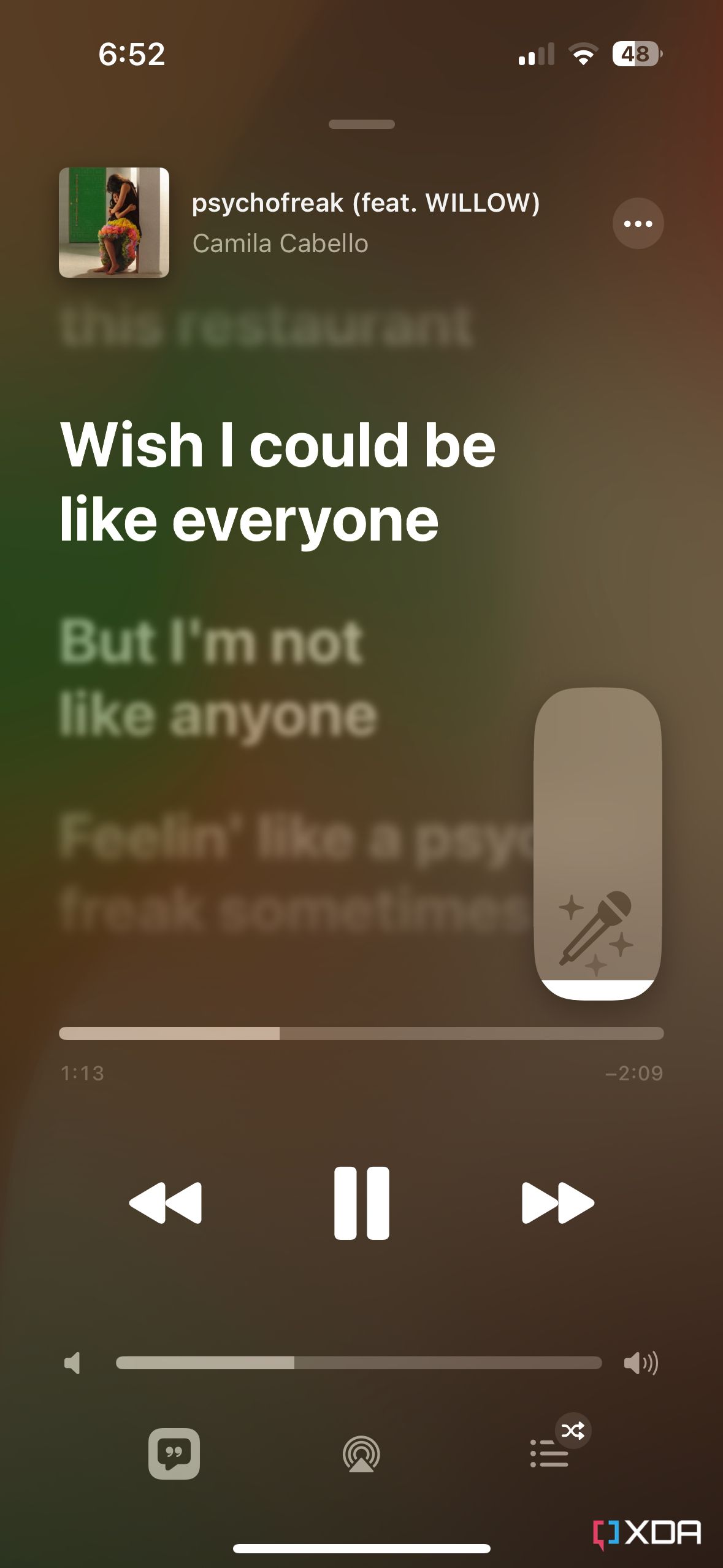
Task: Tap the album artwork thumbnail
Action: pyautogui.click(x=115, y=223)
